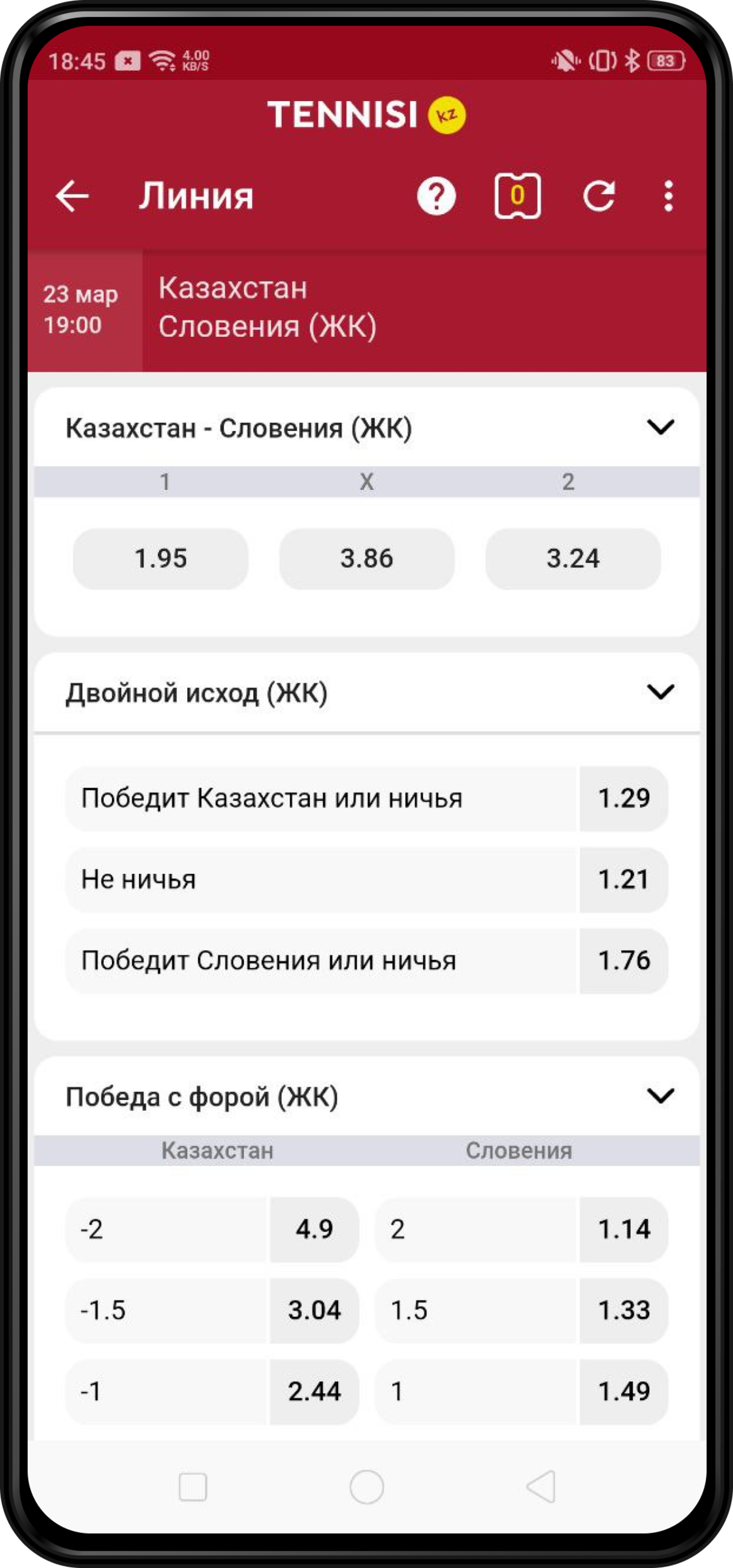The width and height of the screenshot is (733, 1568).
Task: Select odds 1.95 for Kazakhstan win
Action: click(x=160, y=558)
